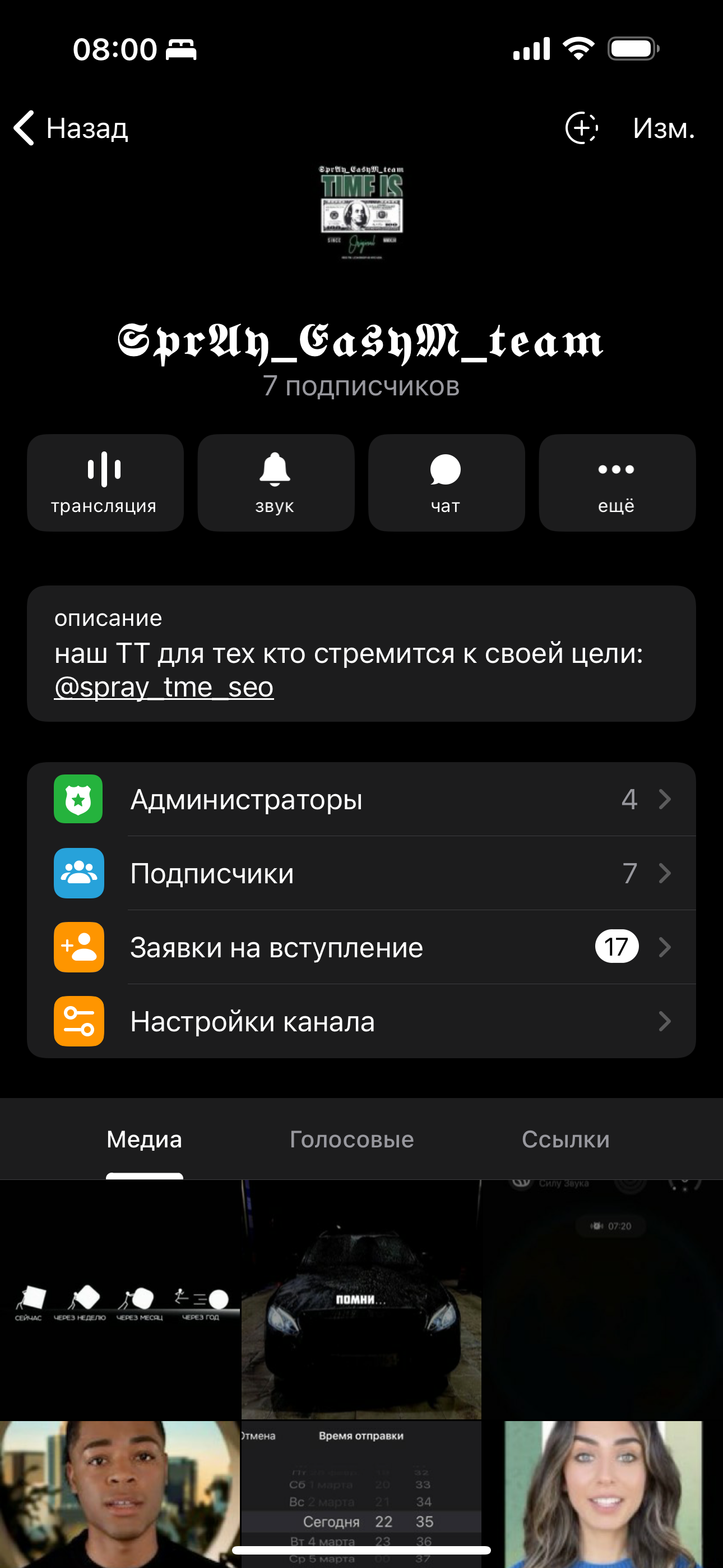Start a трансляция live stream
Viewport: 723px width, 1568px height.
pyautogui.click(x=105, y=482)
